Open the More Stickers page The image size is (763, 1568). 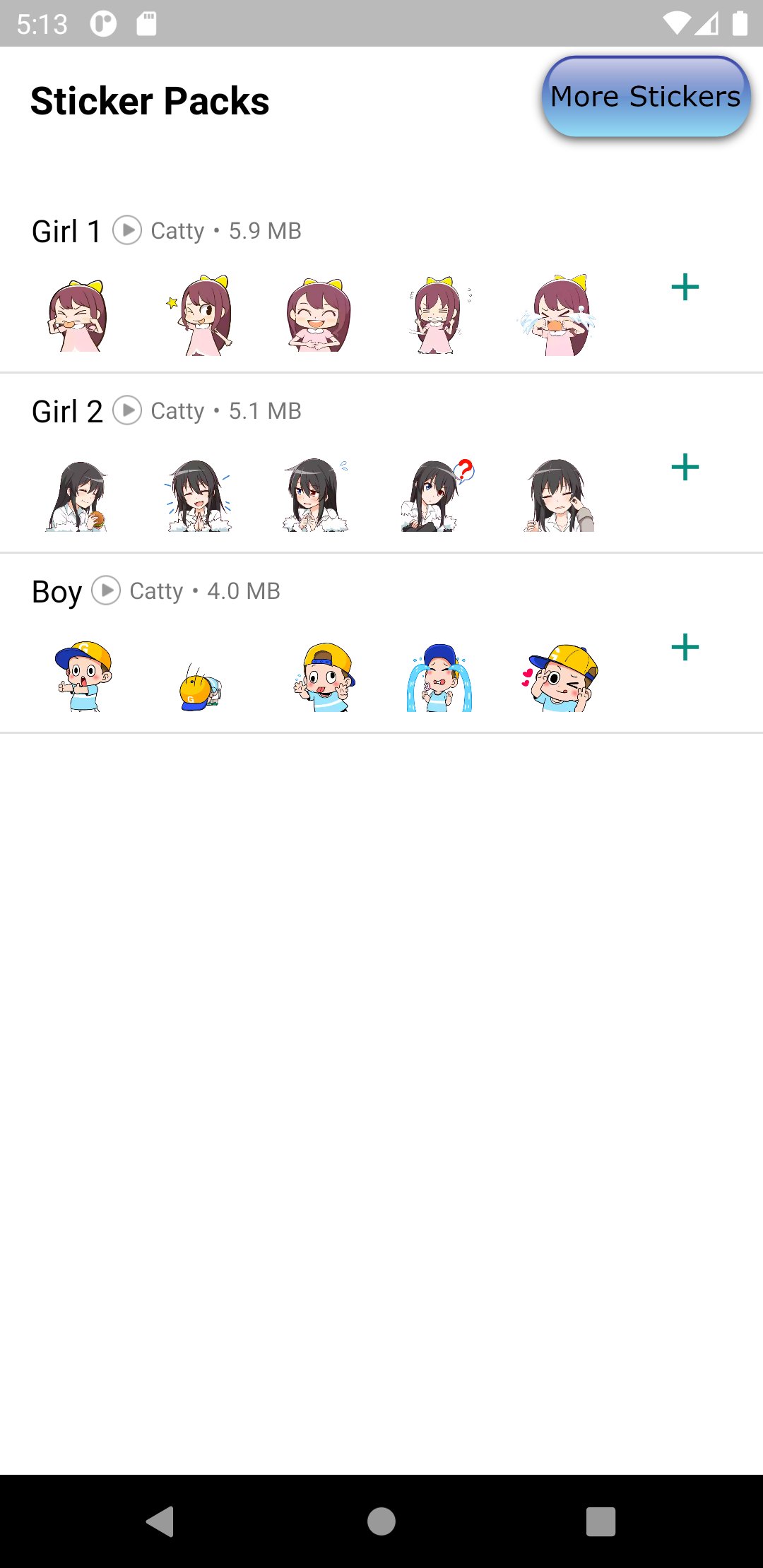(646, 95)
